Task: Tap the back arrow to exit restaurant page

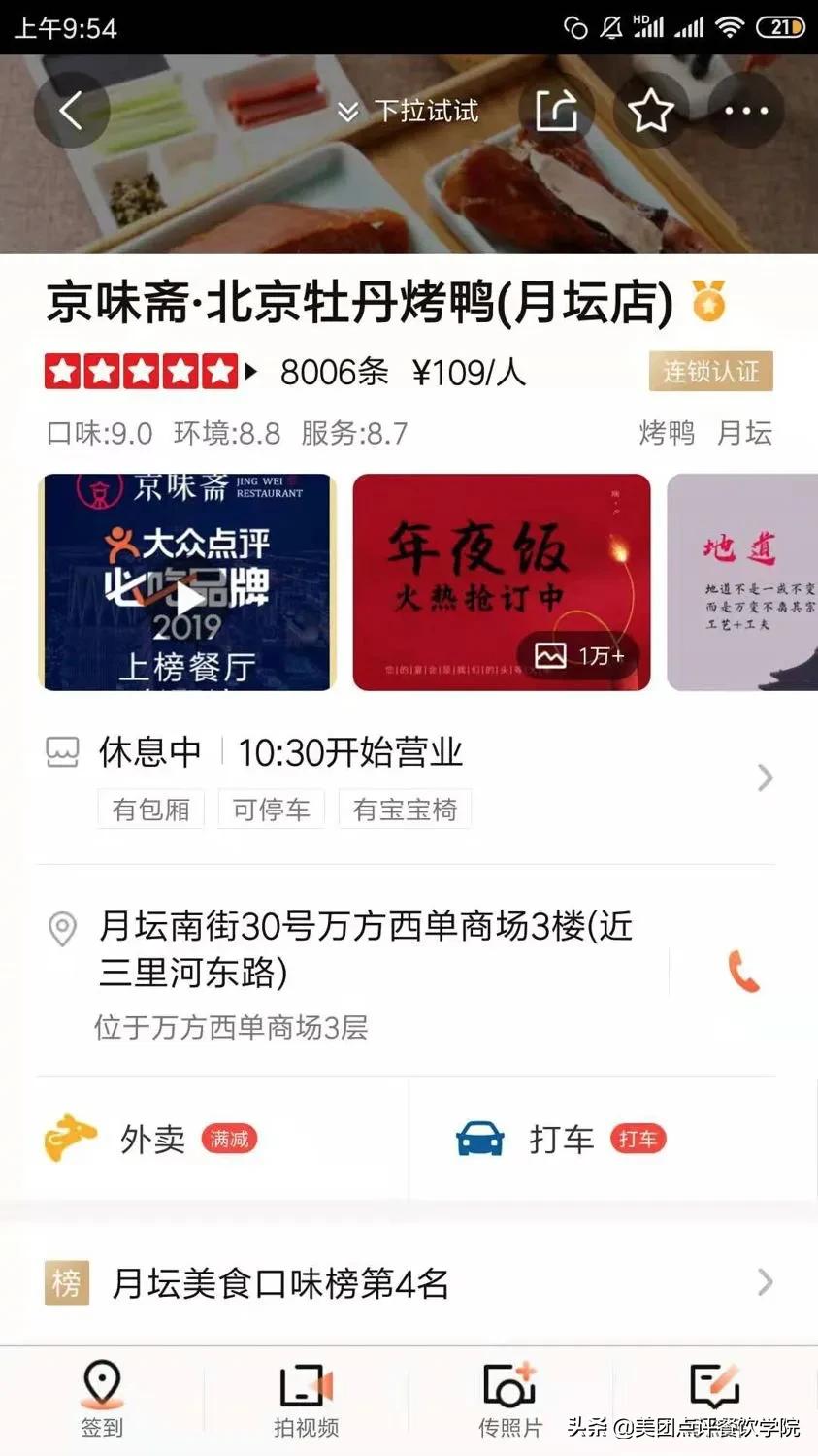Action: coord(72,110)
